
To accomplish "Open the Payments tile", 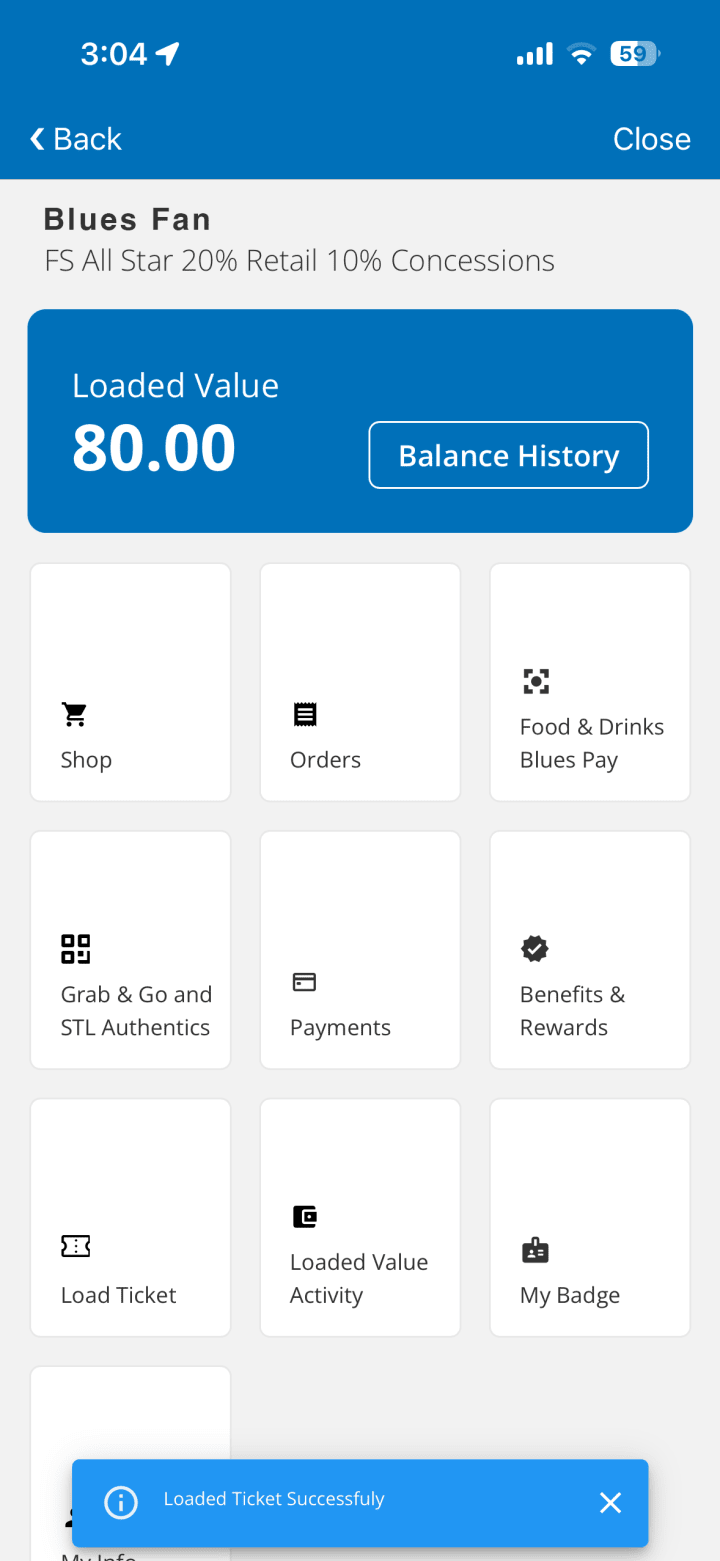I will 360,950.
